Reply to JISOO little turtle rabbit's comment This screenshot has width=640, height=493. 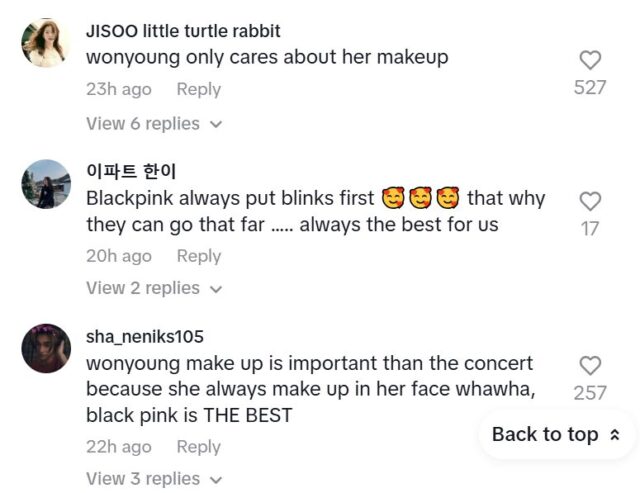(x=198, y=89)
